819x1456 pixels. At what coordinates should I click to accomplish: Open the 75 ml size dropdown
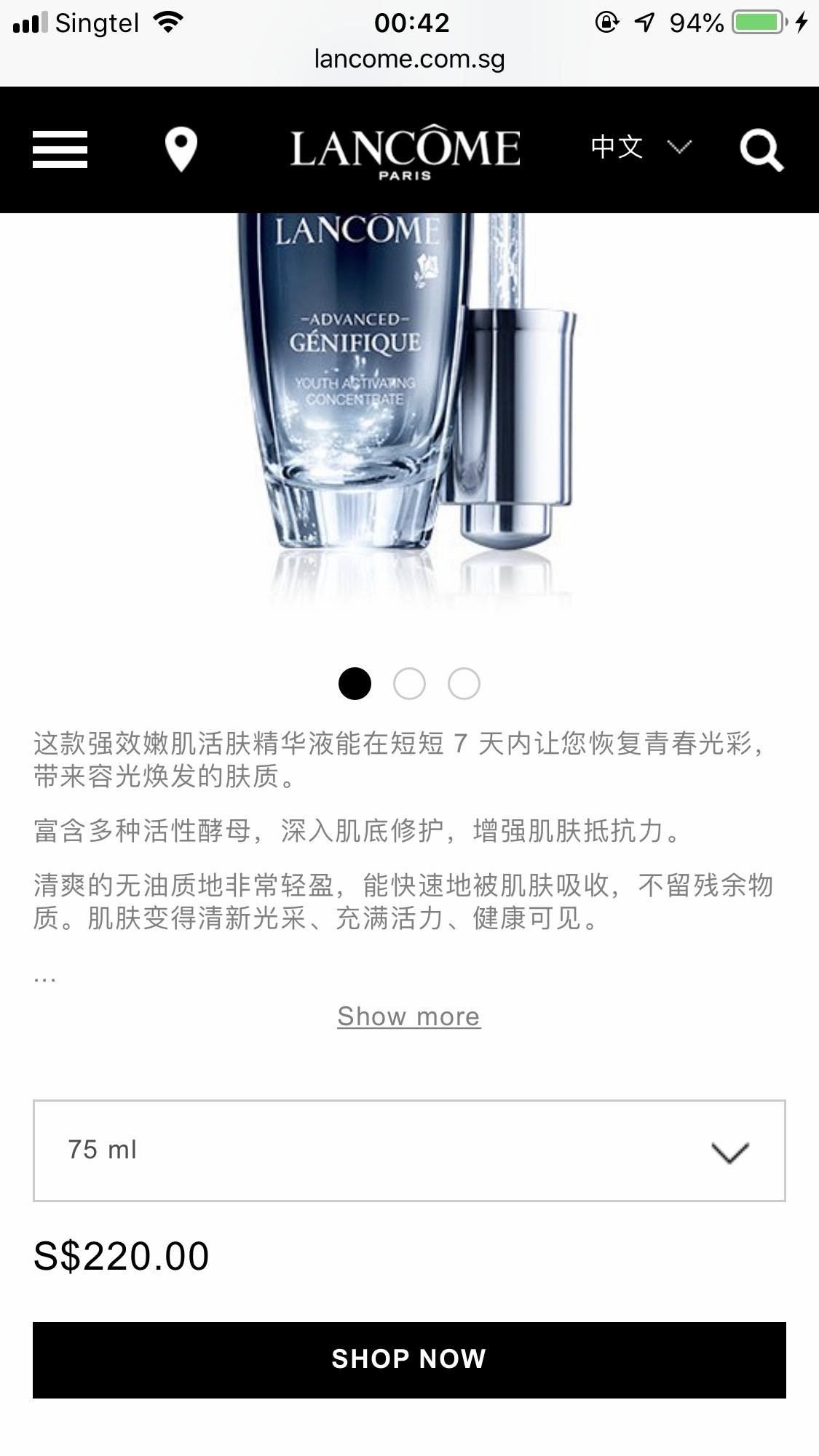pyautogui.click(x=409, y=1150)
